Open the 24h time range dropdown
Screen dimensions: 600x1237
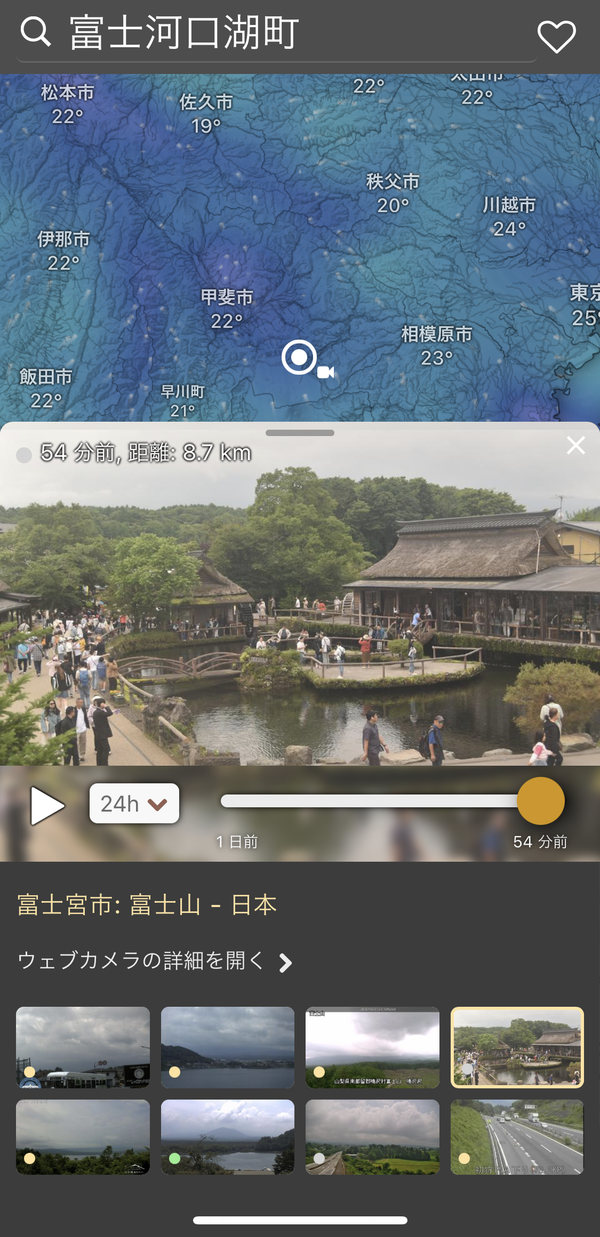point(134,803)
